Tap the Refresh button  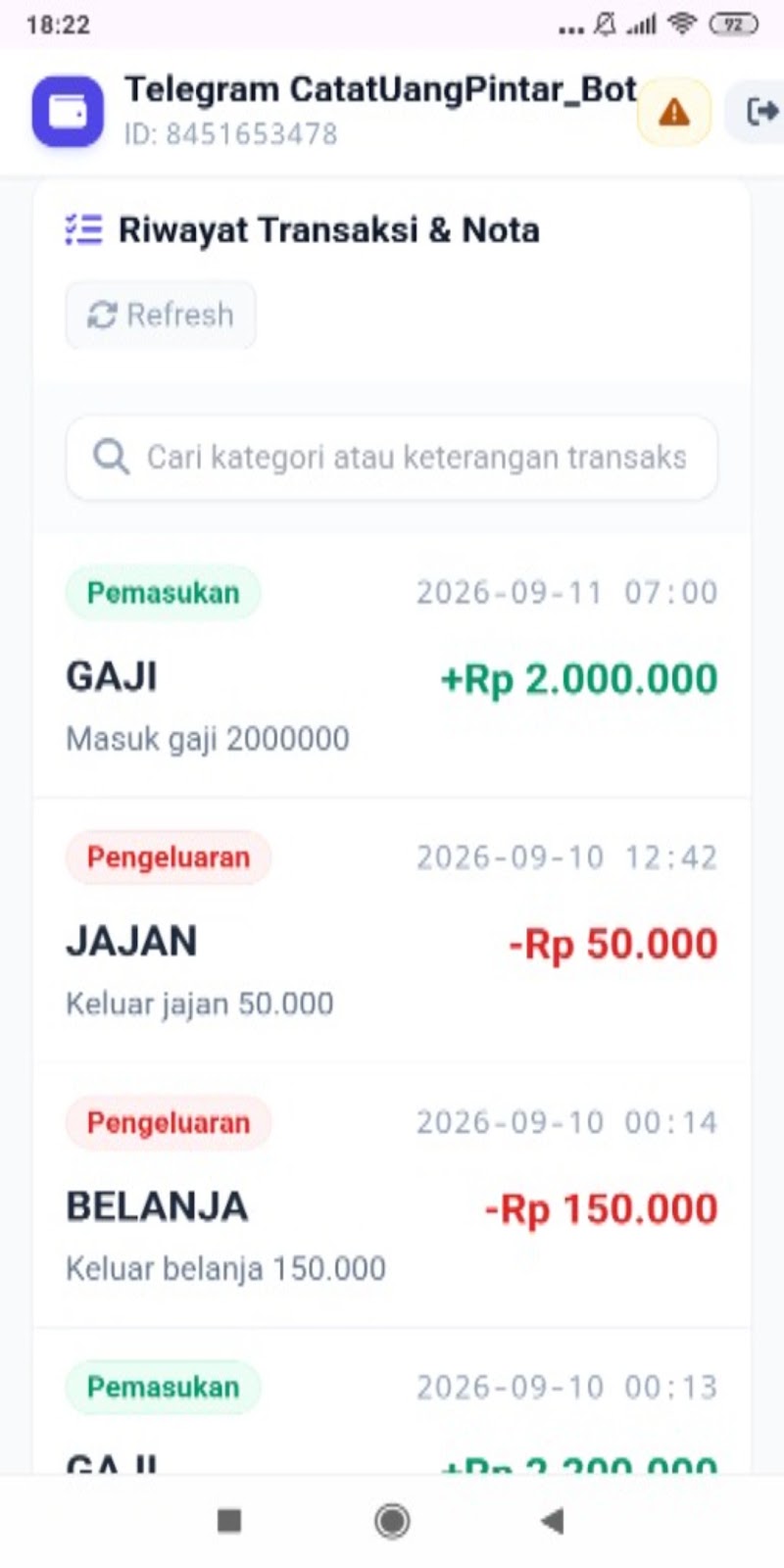(x=161, y=315)
